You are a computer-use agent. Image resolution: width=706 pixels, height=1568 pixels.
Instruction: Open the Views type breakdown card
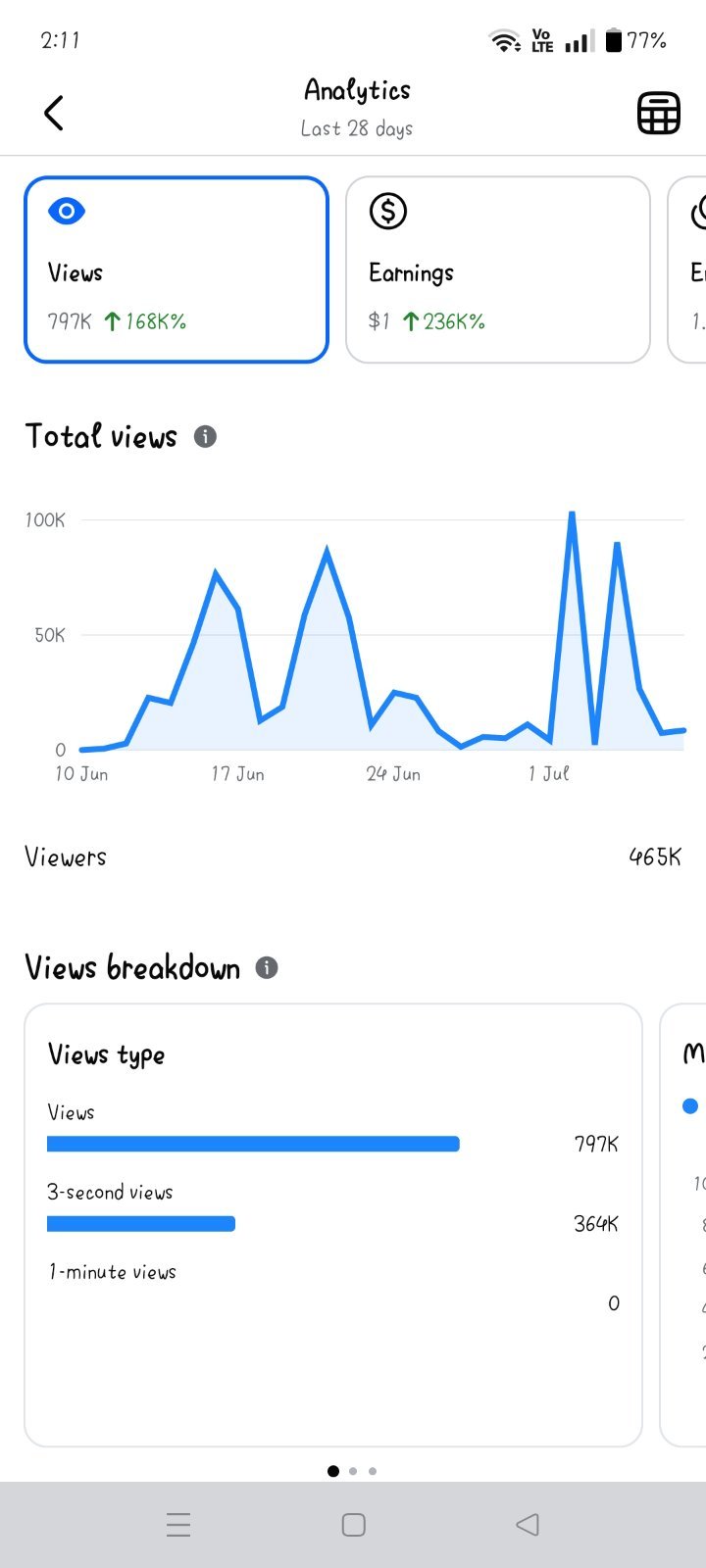333,1225
